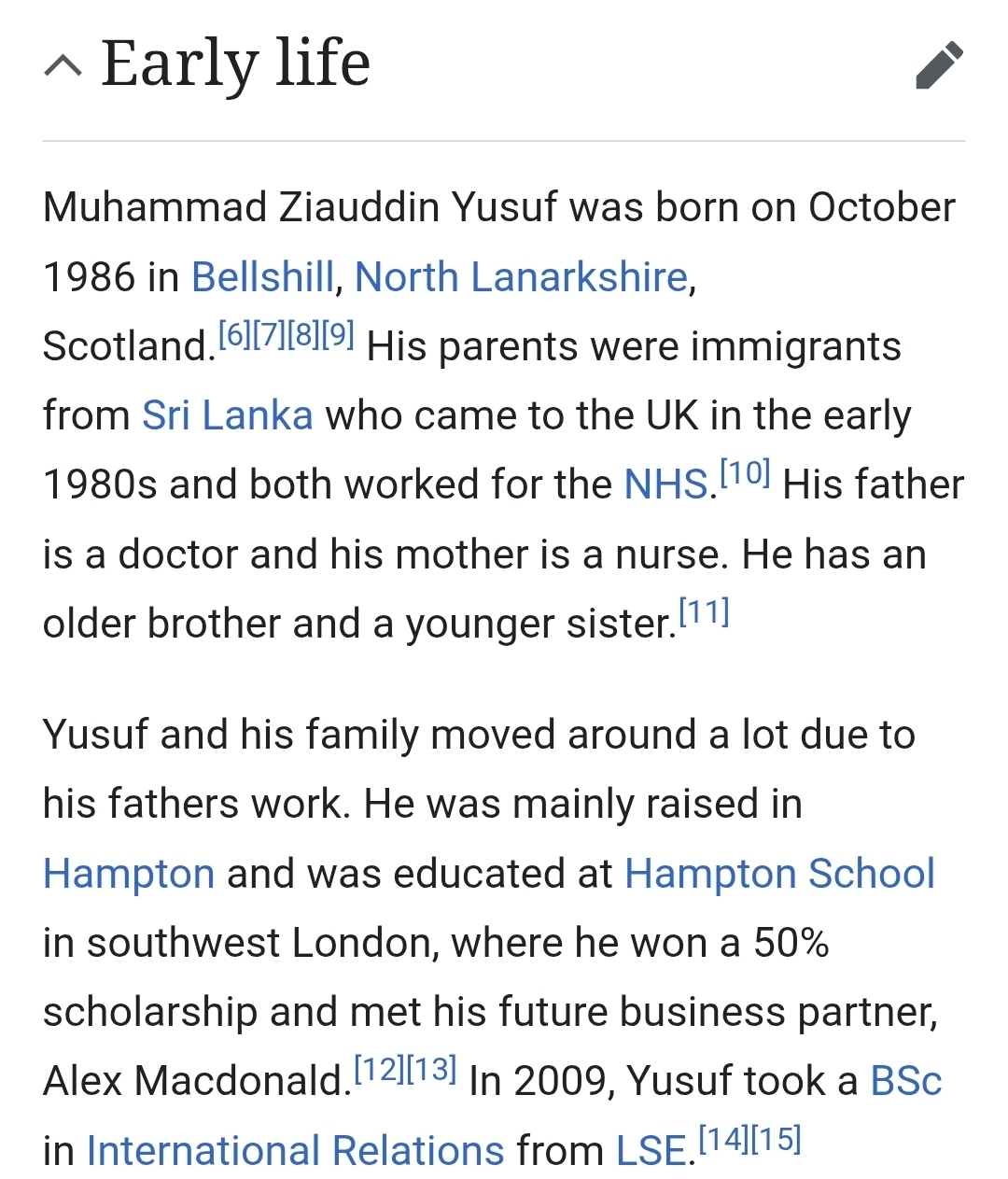Open the Bellshill link
This screenshot has width=1008, height=1179.
tap(262, 277)
